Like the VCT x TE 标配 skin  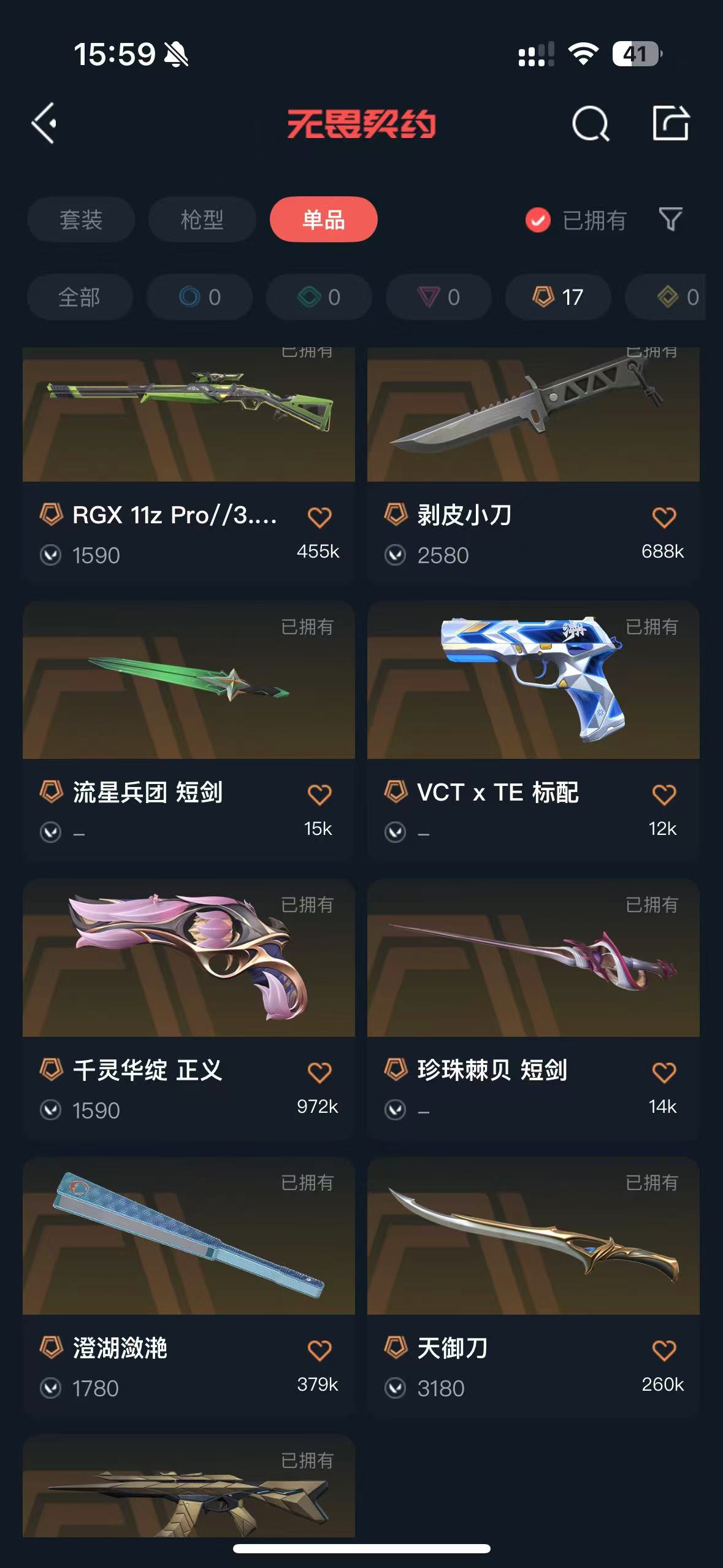click(664, 794)
